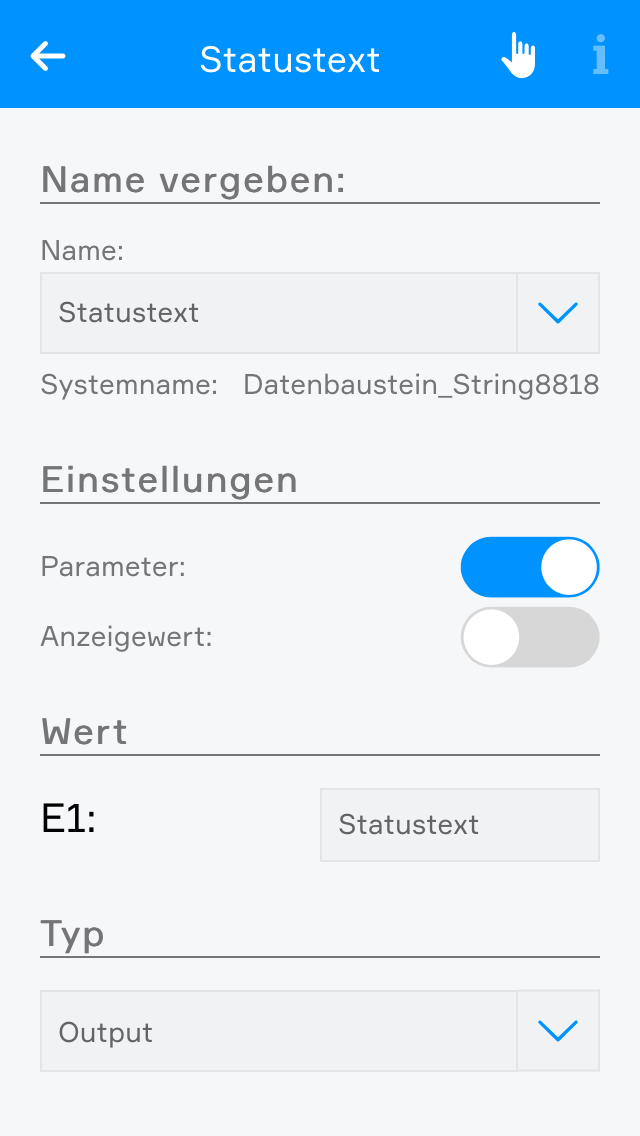Go back using the header arrow

tap(48, 57)
